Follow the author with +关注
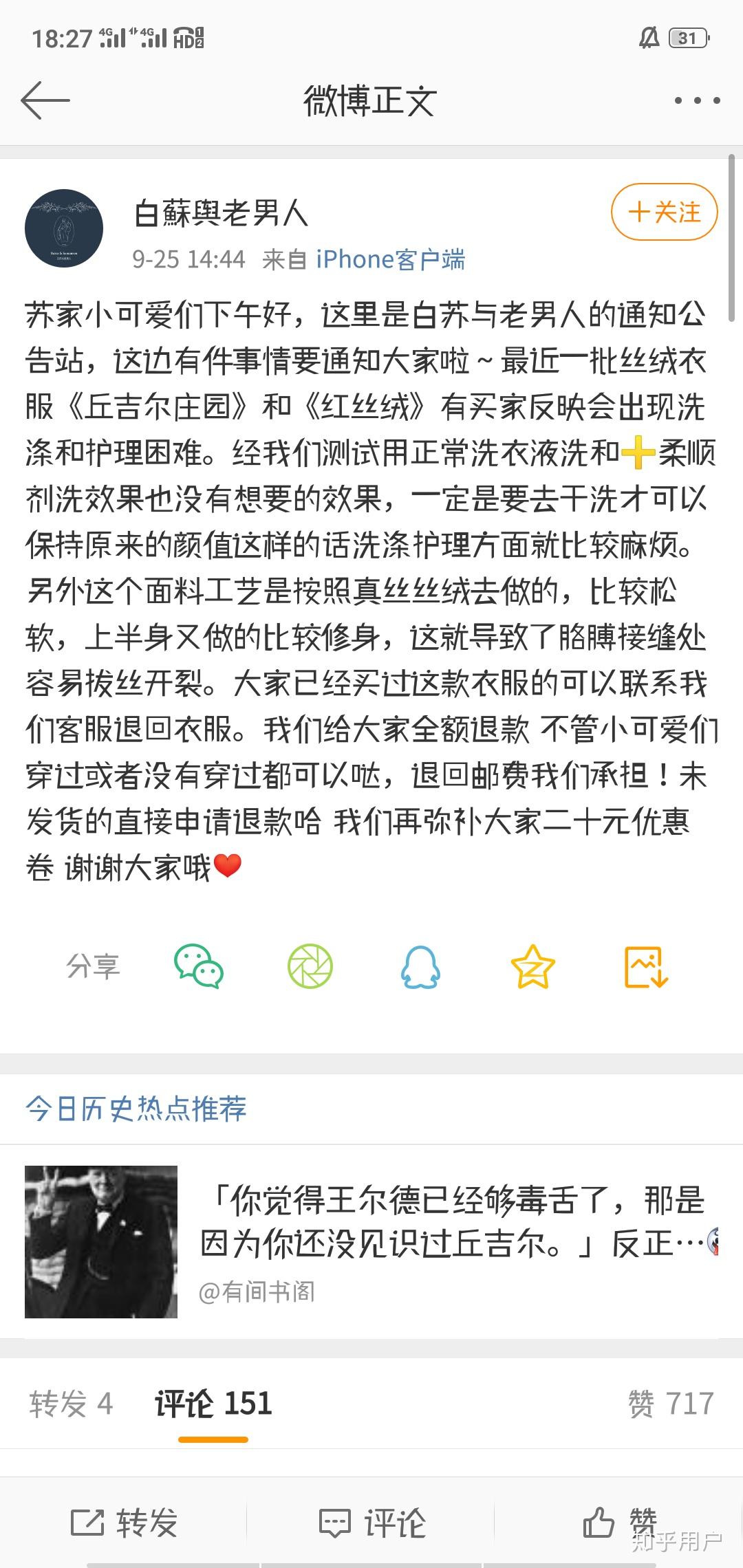743x1568 pixels. pos(664,212)
